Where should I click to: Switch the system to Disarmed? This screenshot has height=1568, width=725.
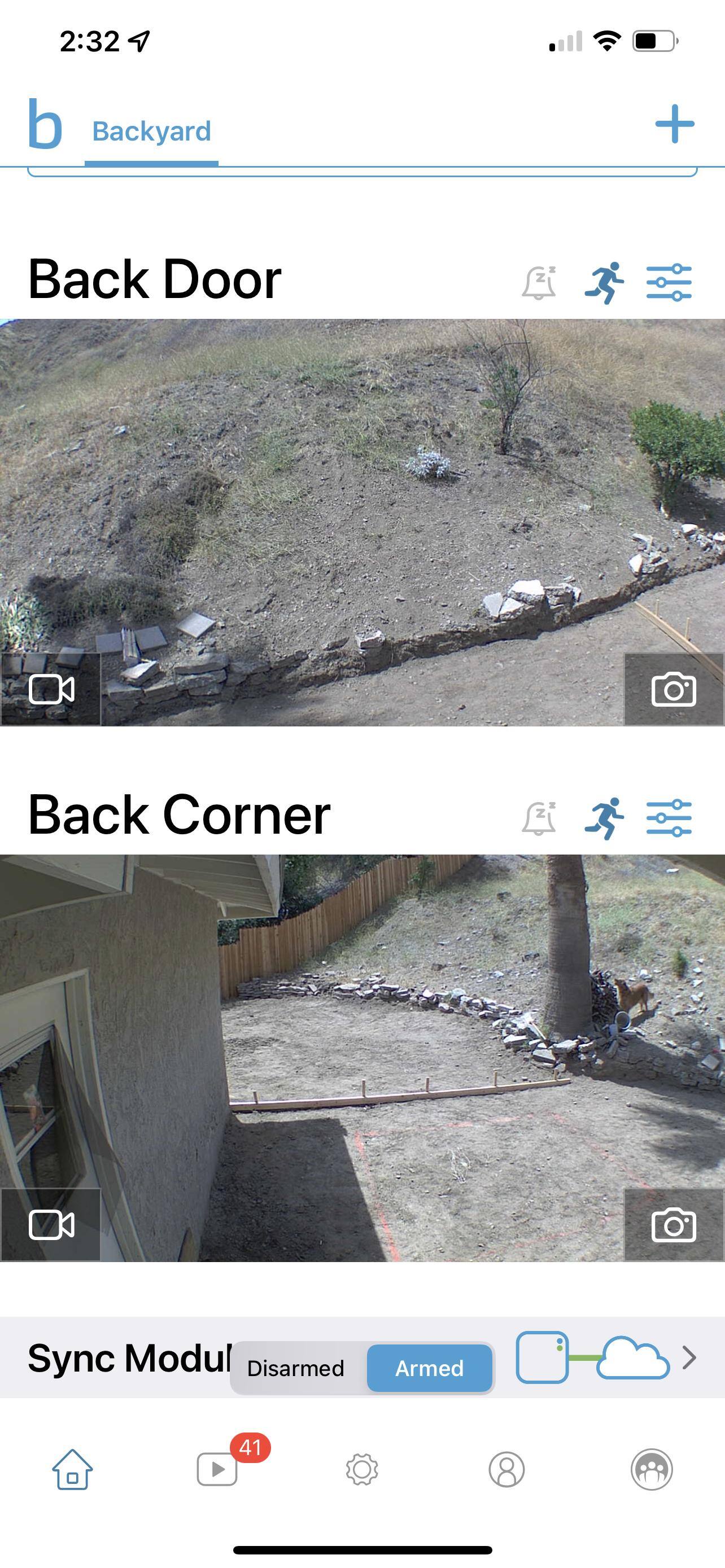tap(296, 1368)
